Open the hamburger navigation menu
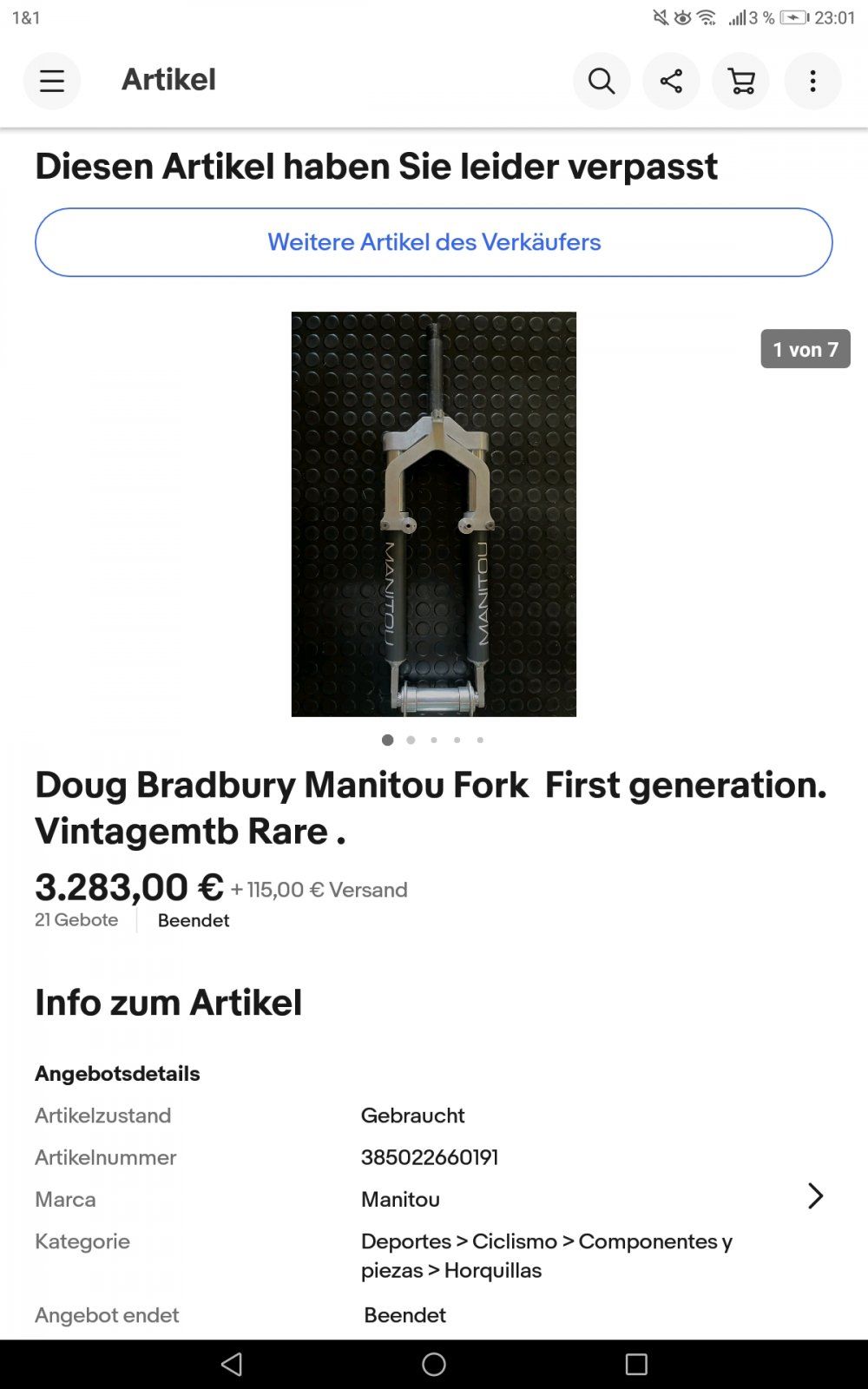 click(52, 82)
